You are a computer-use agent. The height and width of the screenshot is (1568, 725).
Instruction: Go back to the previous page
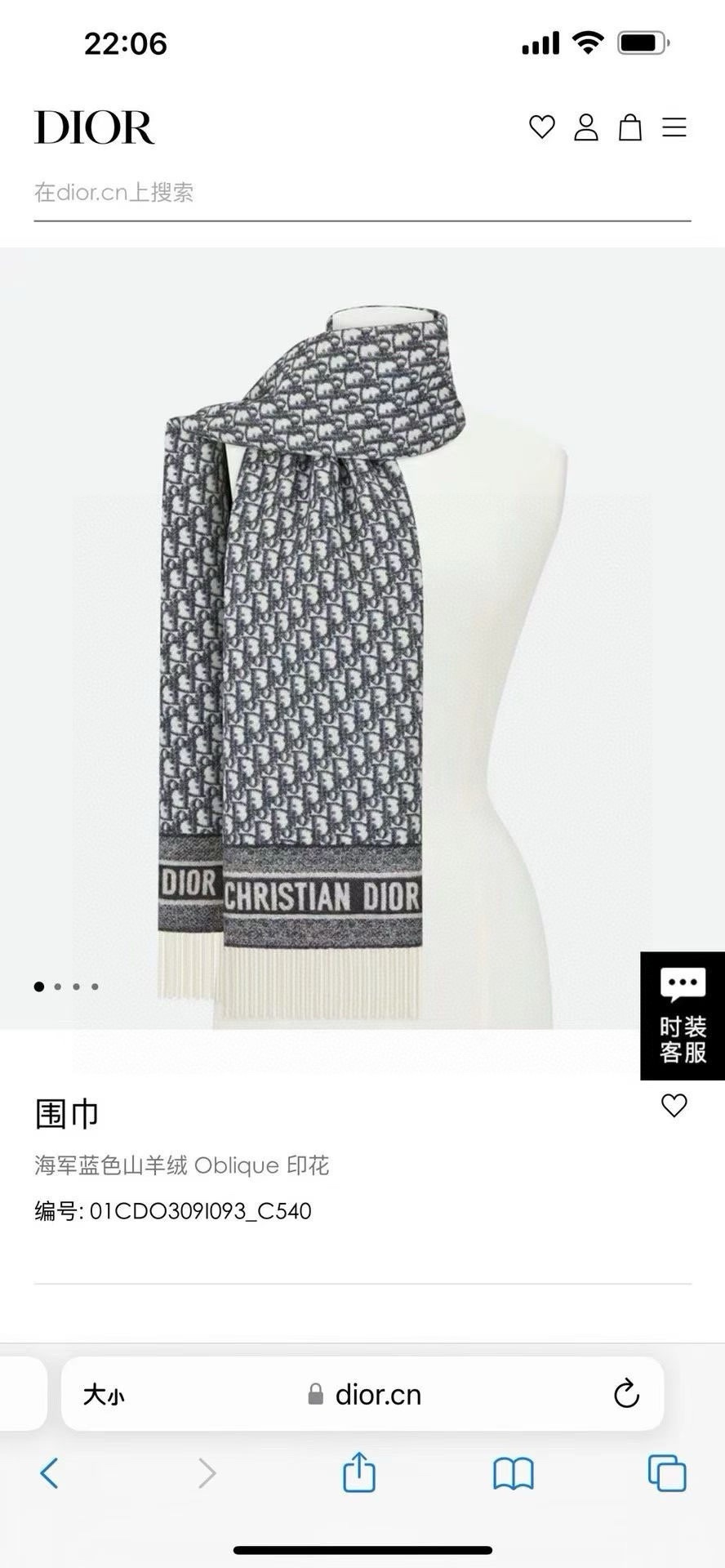click(x=50, y=1473)
